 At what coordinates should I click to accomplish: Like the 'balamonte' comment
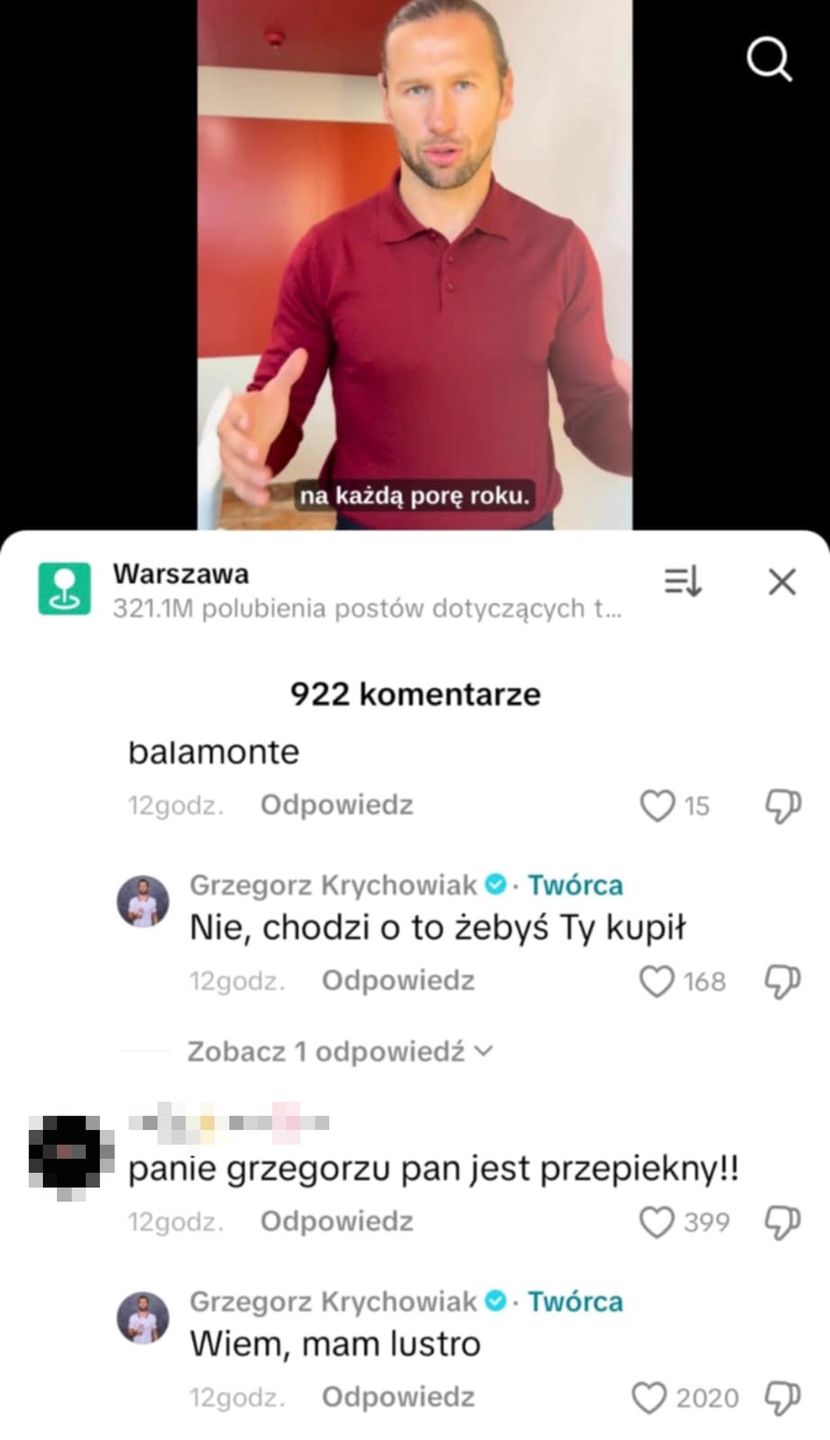coord(657,805)
